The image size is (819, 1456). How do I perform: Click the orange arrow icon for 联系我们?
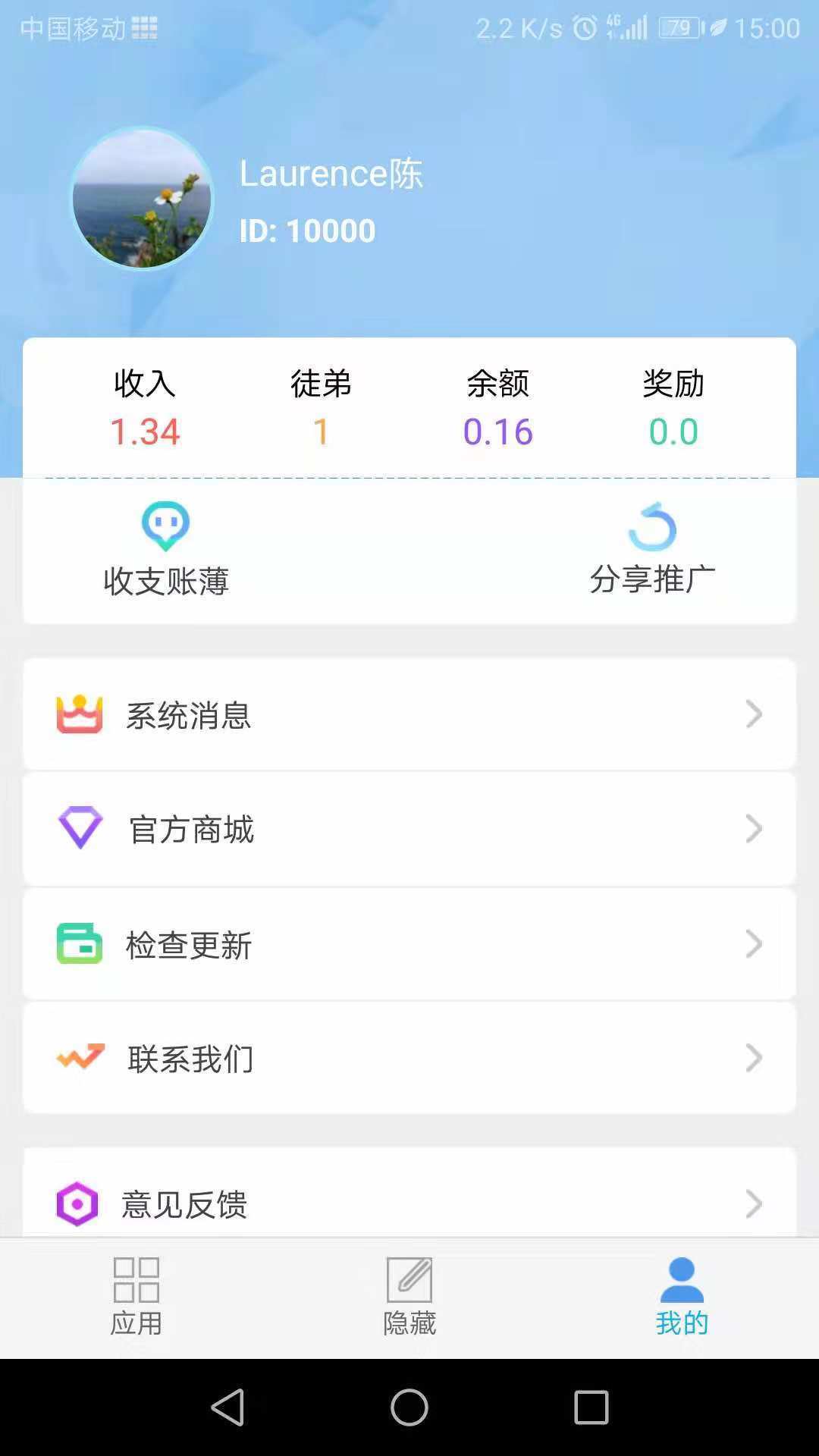point(78,1056)
